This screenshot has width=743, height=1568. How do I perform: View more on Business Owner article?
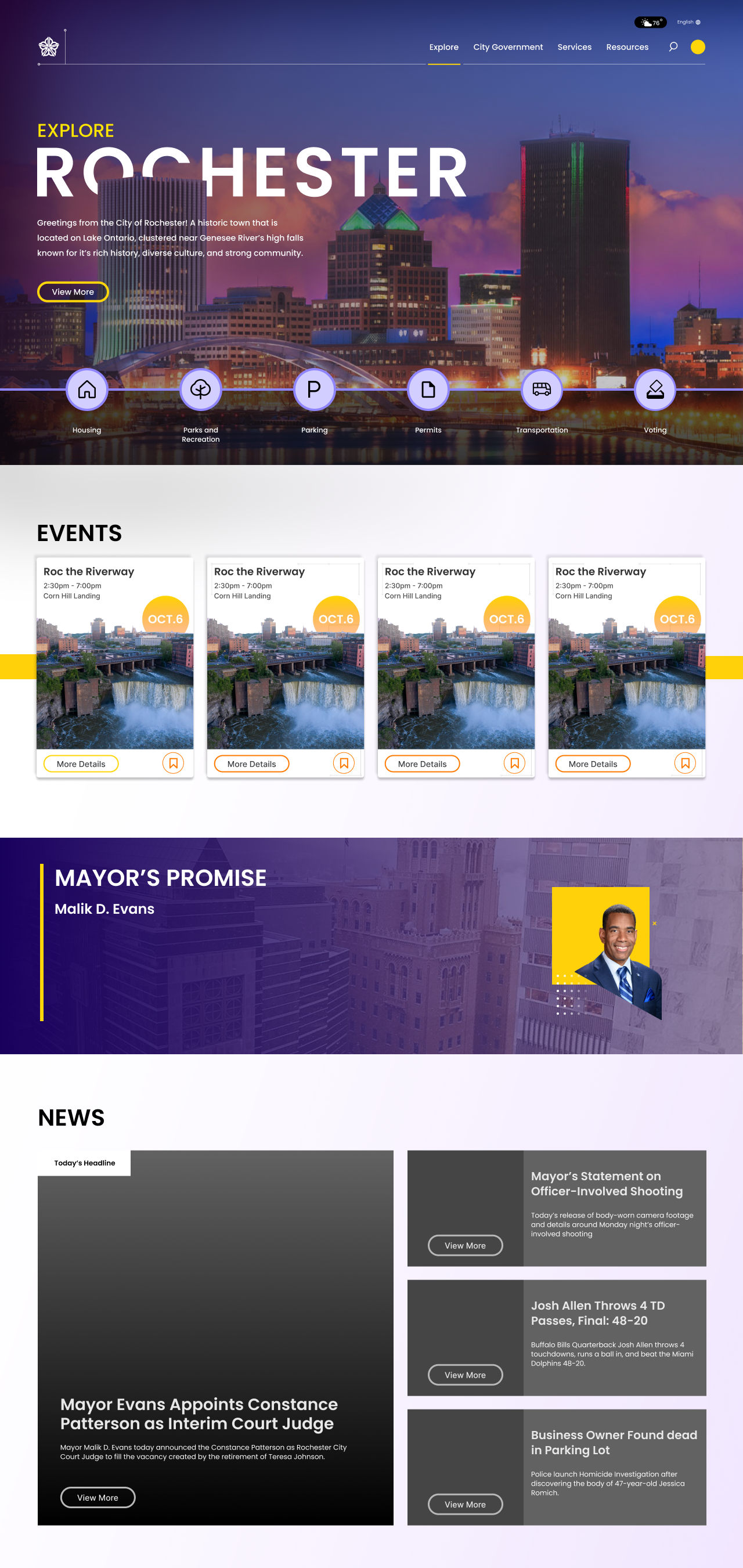click(465, 1504)
